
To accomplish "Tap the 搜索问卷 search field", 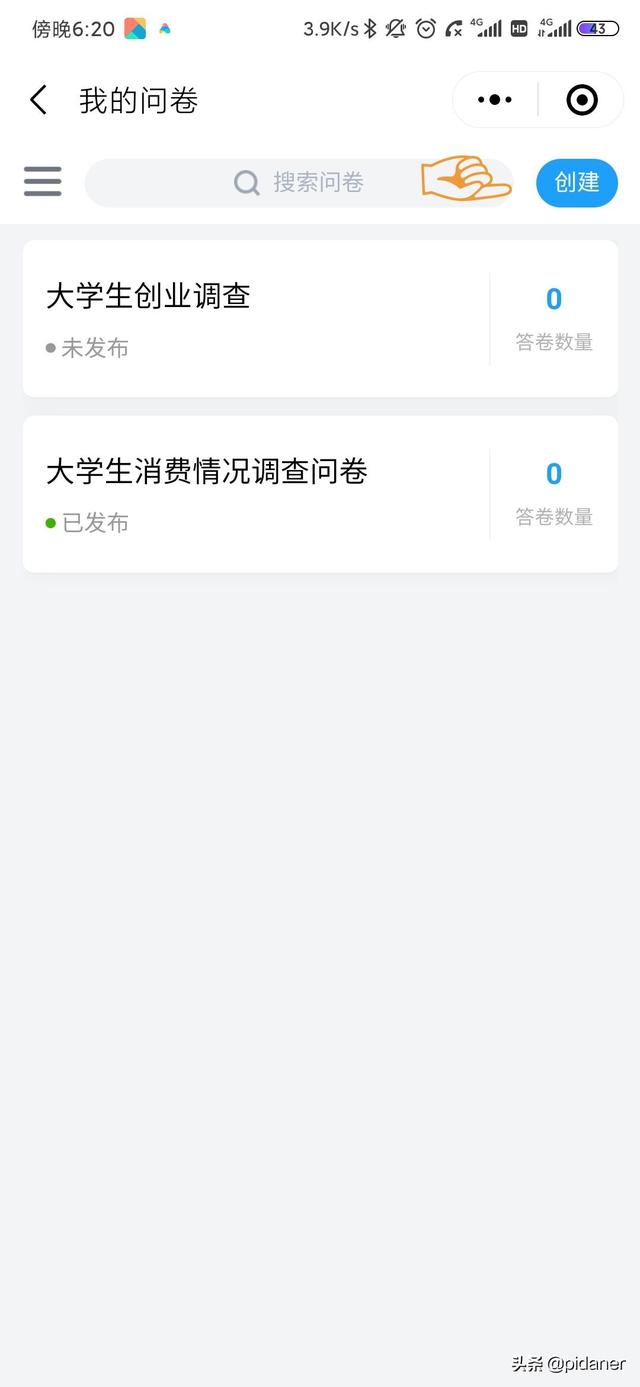I will point(300,183).
